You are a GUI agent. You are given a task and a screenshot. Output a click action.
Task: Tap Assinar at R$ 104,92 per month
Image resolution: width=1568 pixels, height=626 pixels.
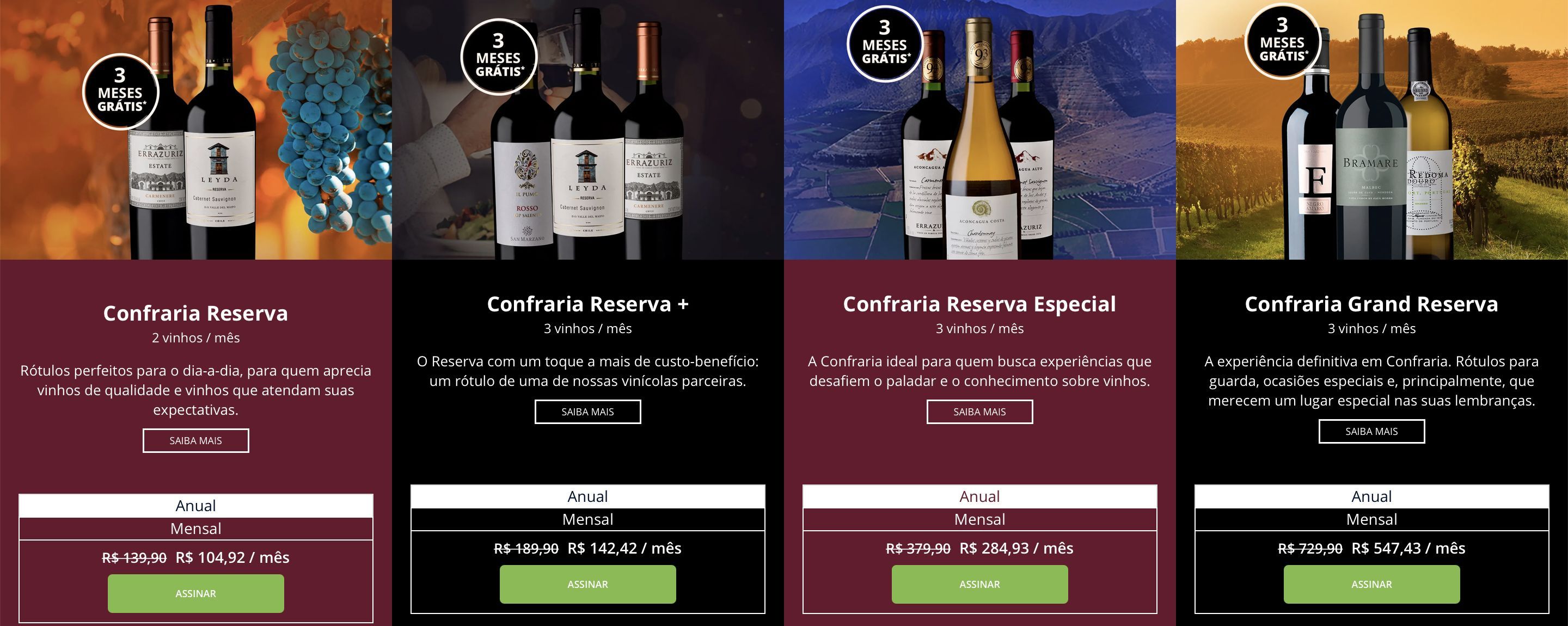pyautogui.click(x=195, y=593)
